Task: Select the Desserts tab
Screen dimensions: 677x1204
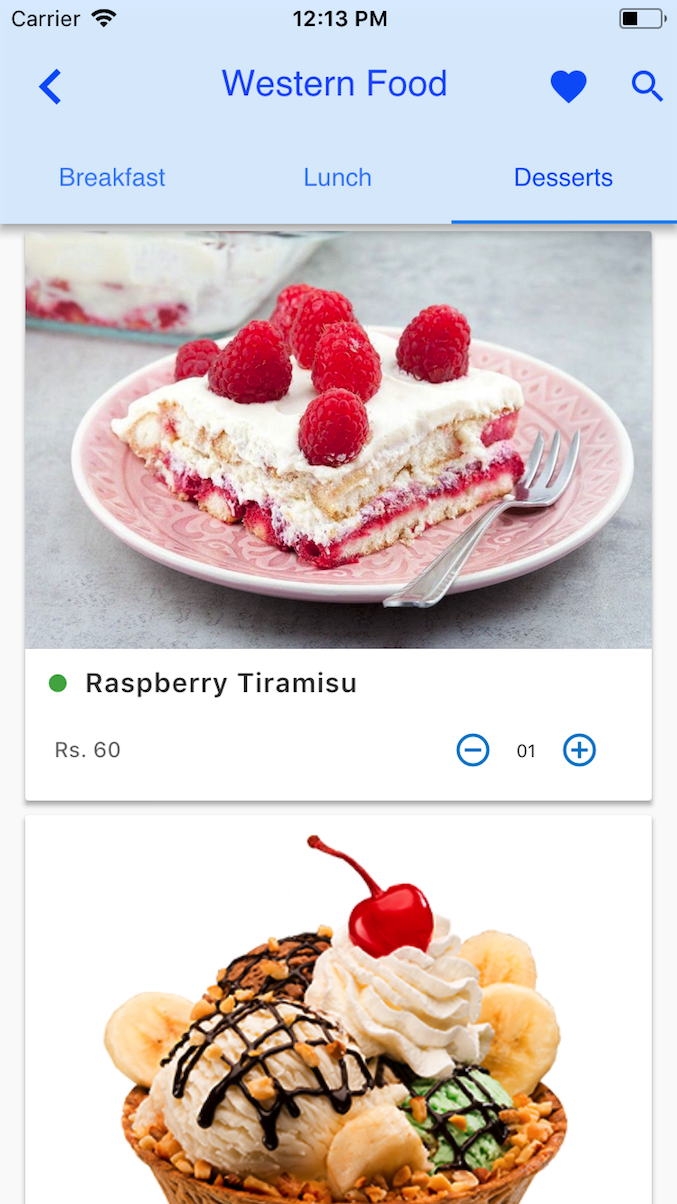Action: [x=563, y=178]
